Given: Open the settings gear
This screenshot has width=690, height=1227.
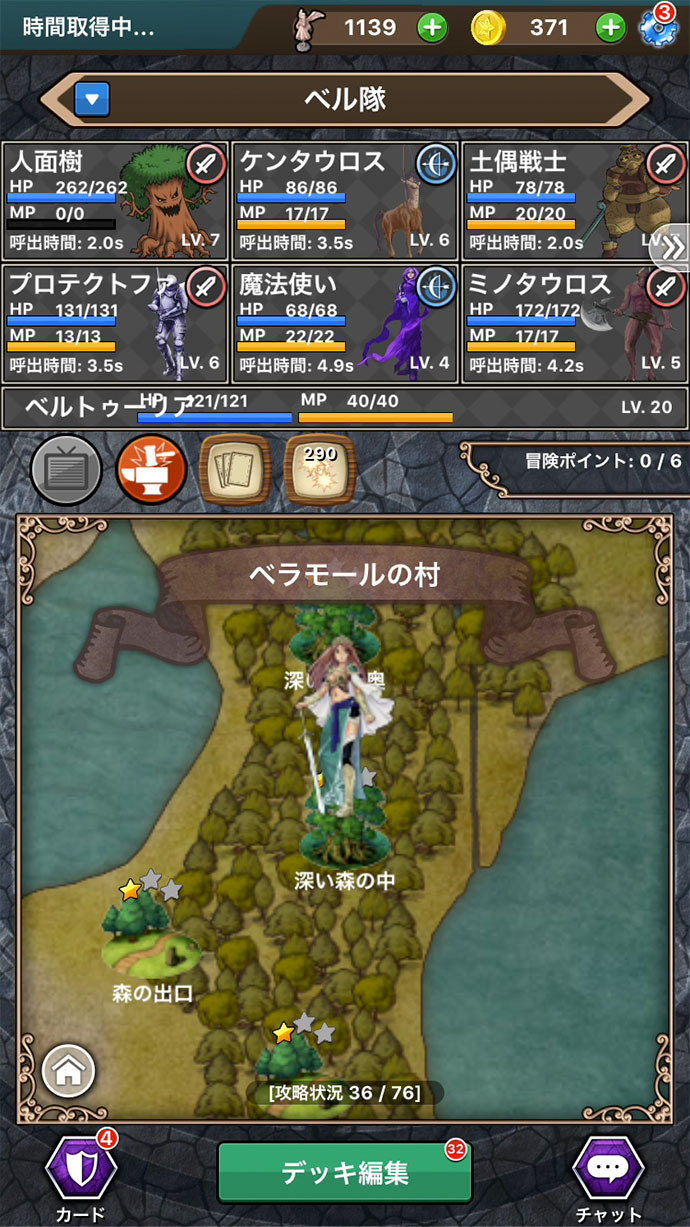Looking at the screenshot, I should coord(658,27).
